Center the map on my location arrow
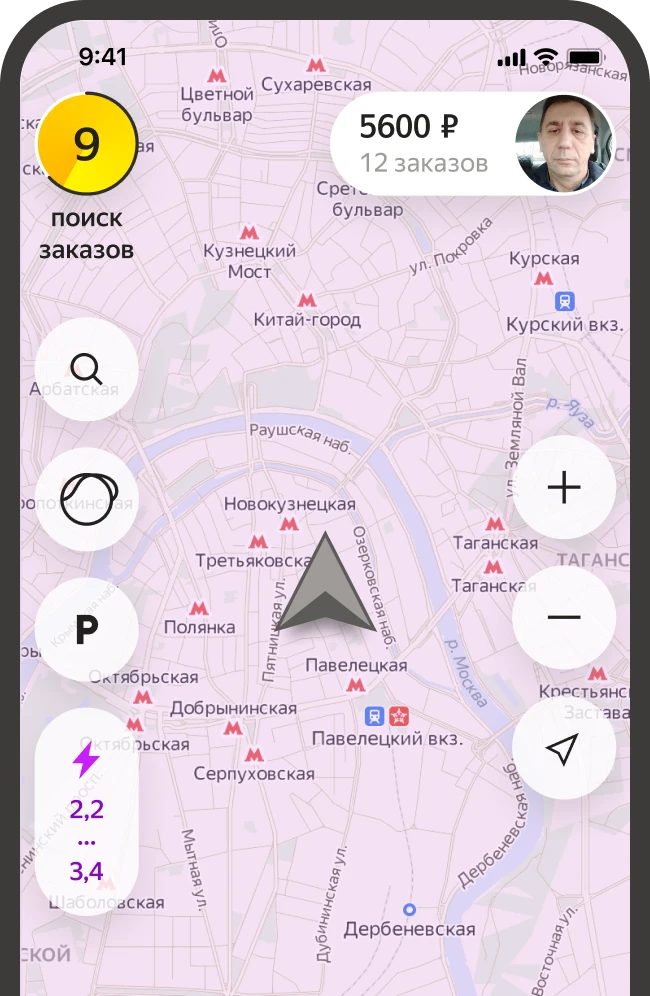The height and width of the screenshot is (996, 650). [564, 748]
